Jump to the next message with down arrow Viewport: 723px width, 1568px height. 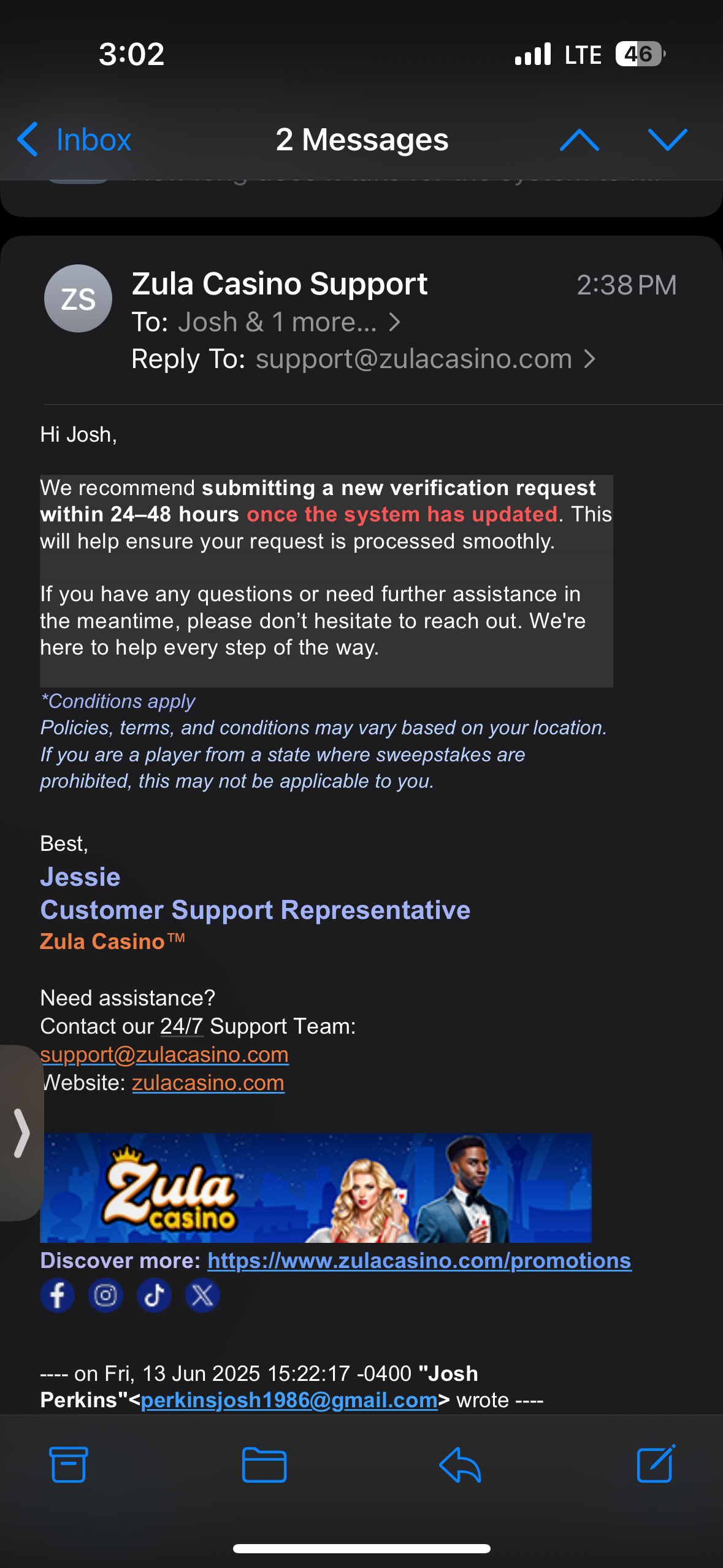coord(667,139)
